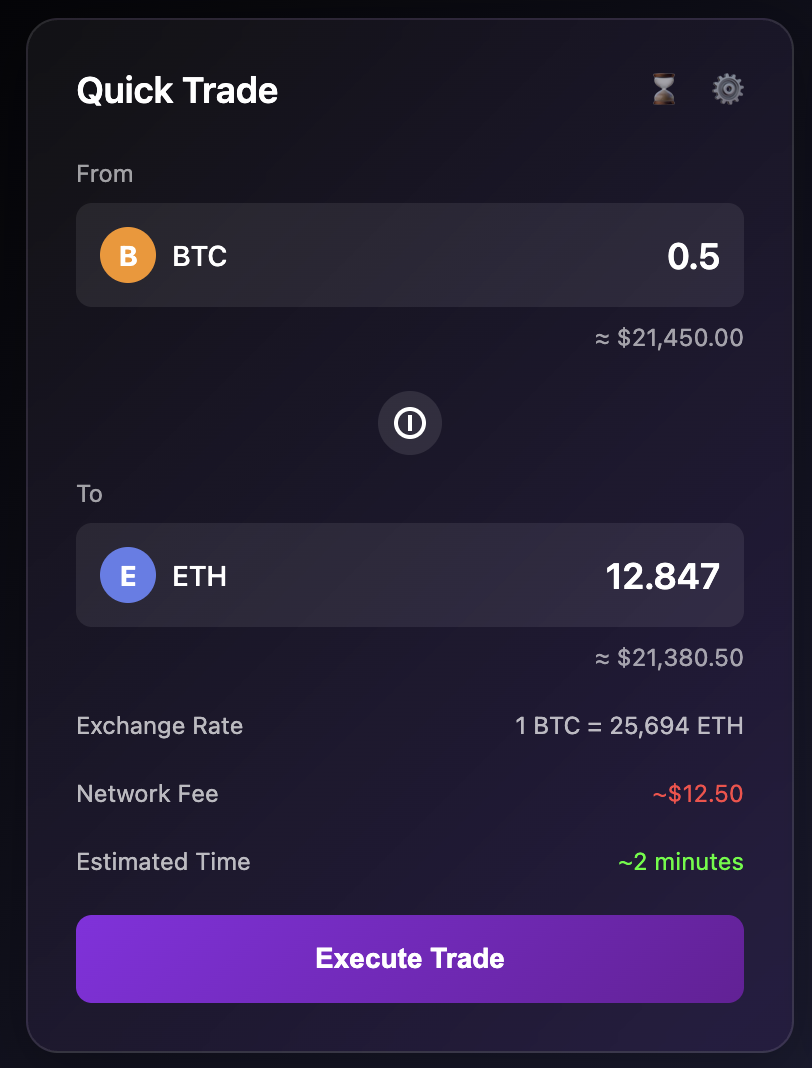The width and height of the screenshot is (812, 1068).
Task: Tap the Execute Trade button
Action: point(410,958)
